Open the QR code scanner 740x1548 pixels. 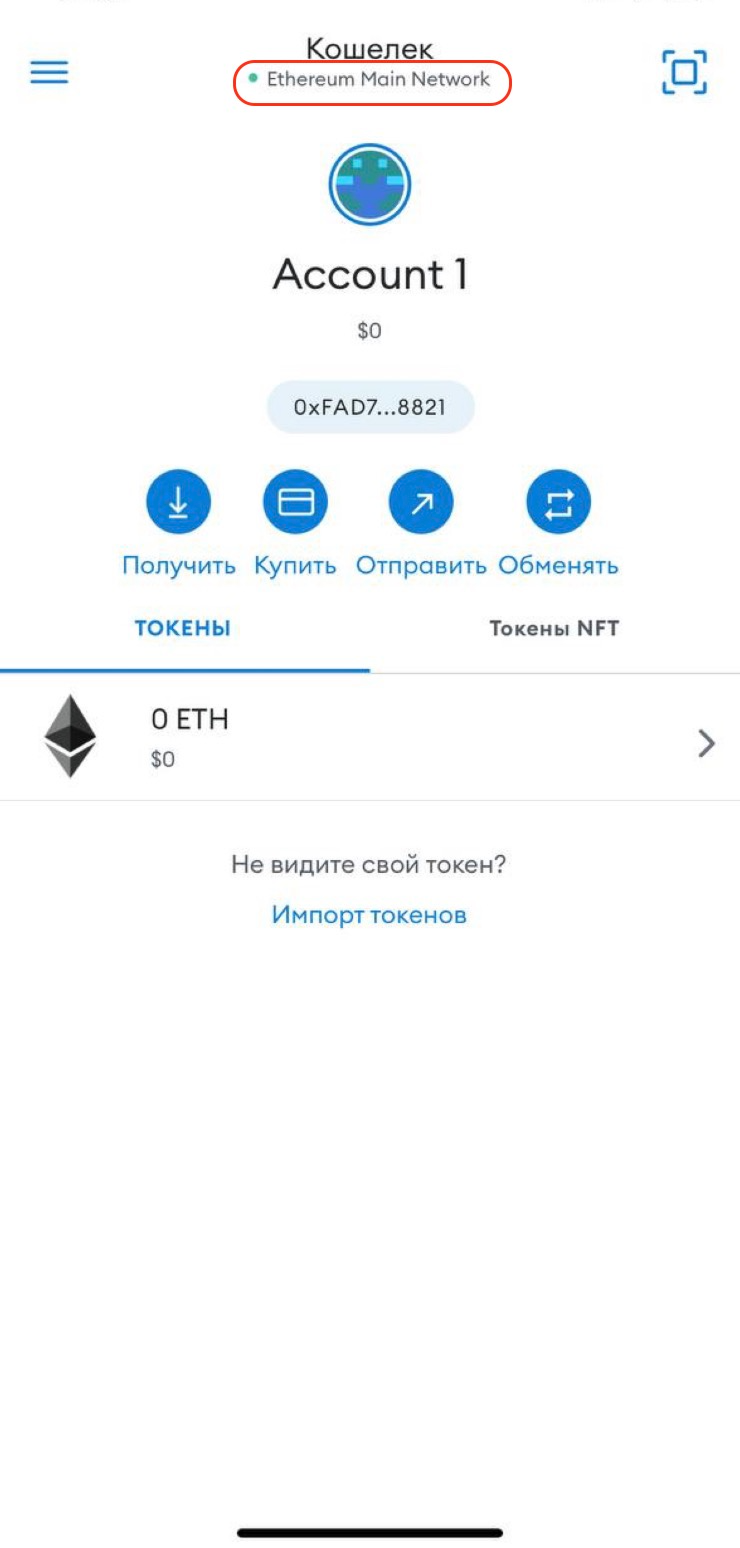click(684, 73)
